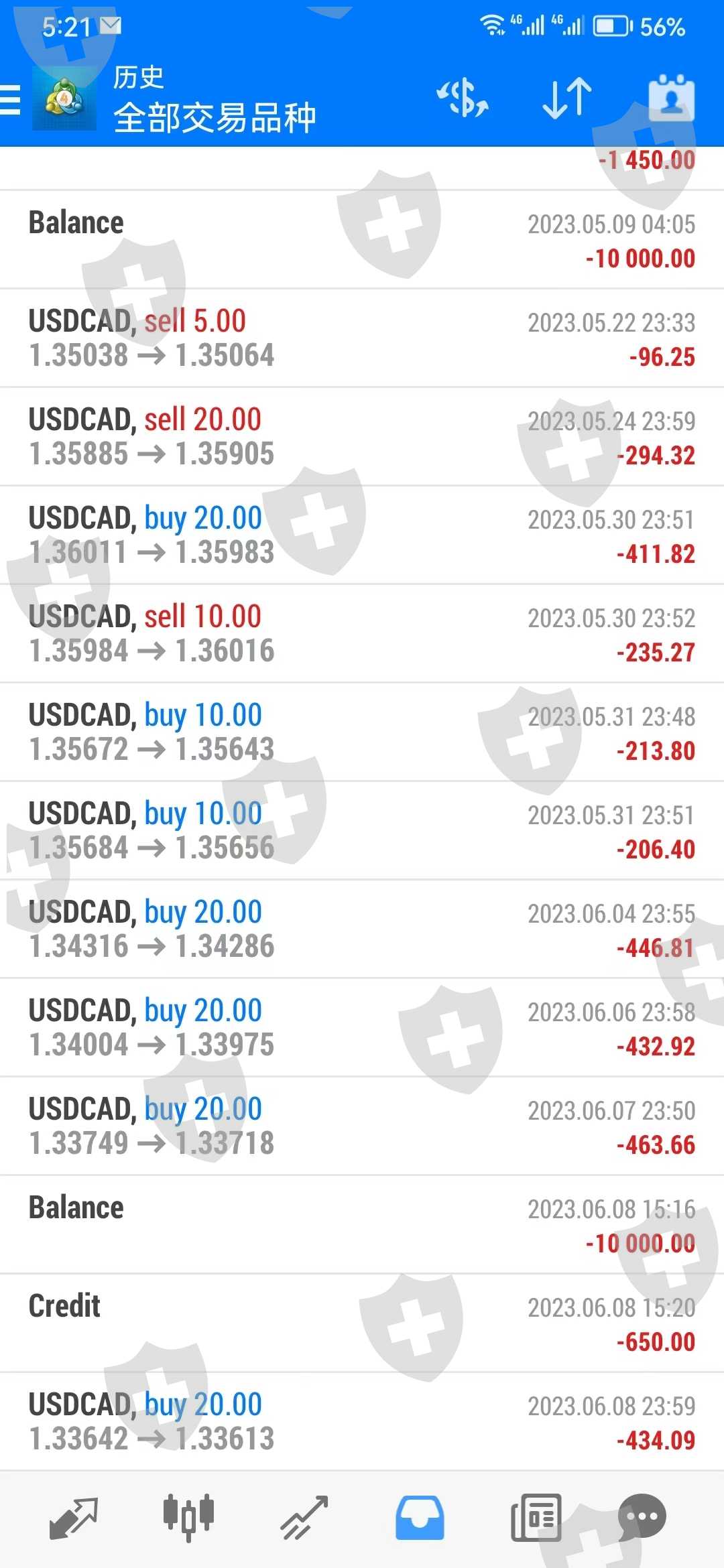Image resolution: width=724 pixels, height=1568 pixels.
Task: Expand the USDCAD sell 20.00 trade
Action: point(362,437)
